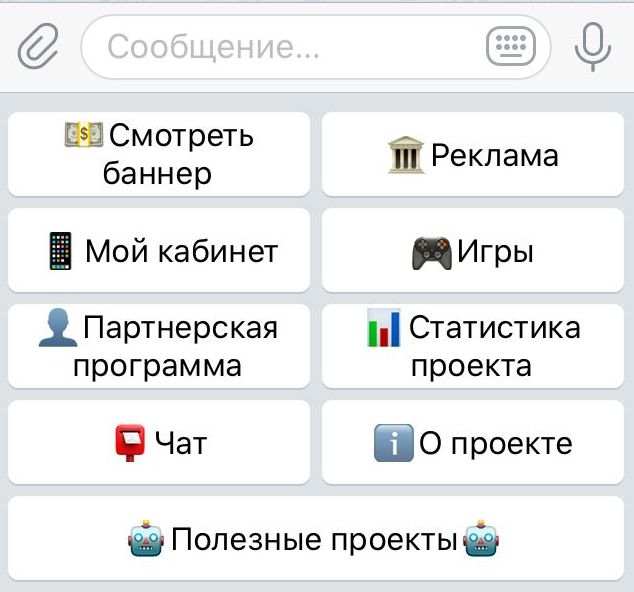Tap the О проекте button

[x=473, y=442]
